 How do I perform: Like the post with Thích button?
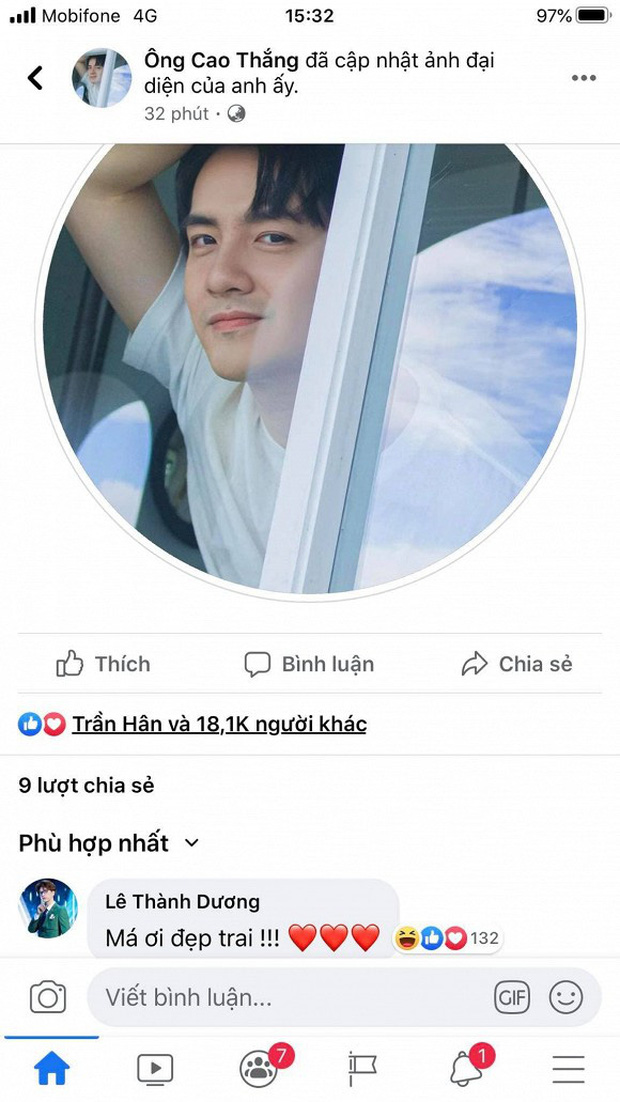click(x=104, y=664)
